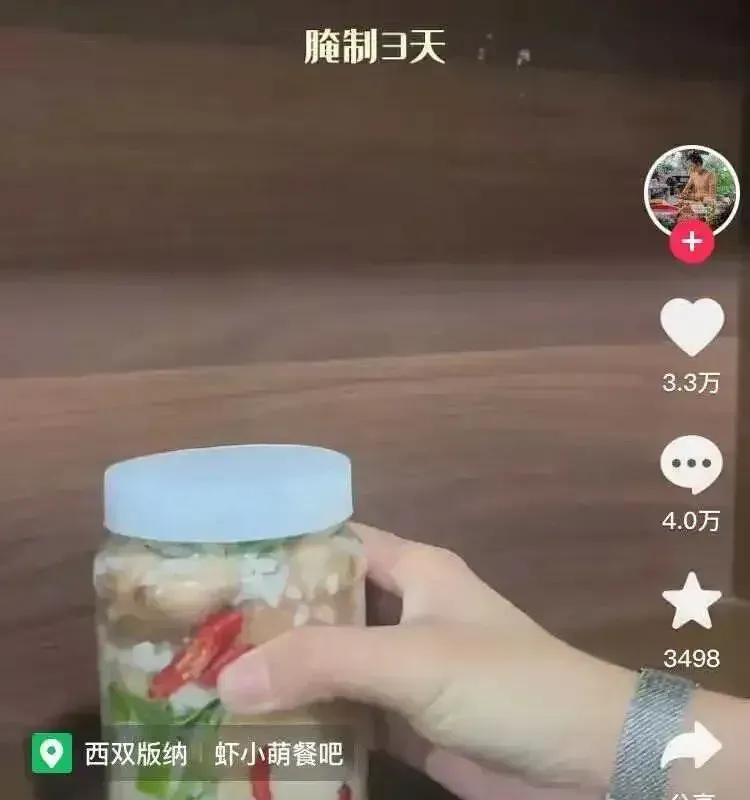Add video to favorites with the star

tap(692, 602)
